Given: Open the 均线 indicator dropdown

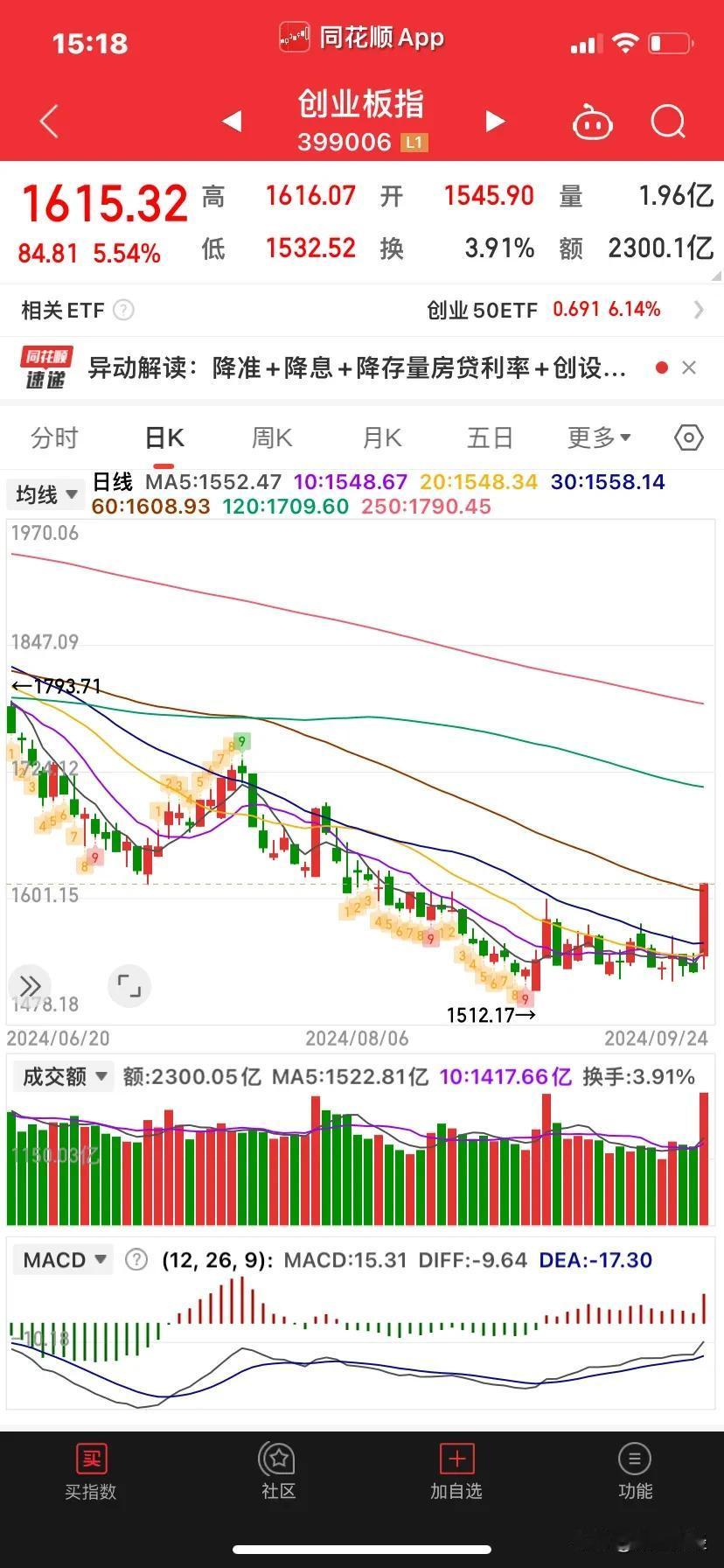Looking at the screenshot, I should (x=47, y=494).
